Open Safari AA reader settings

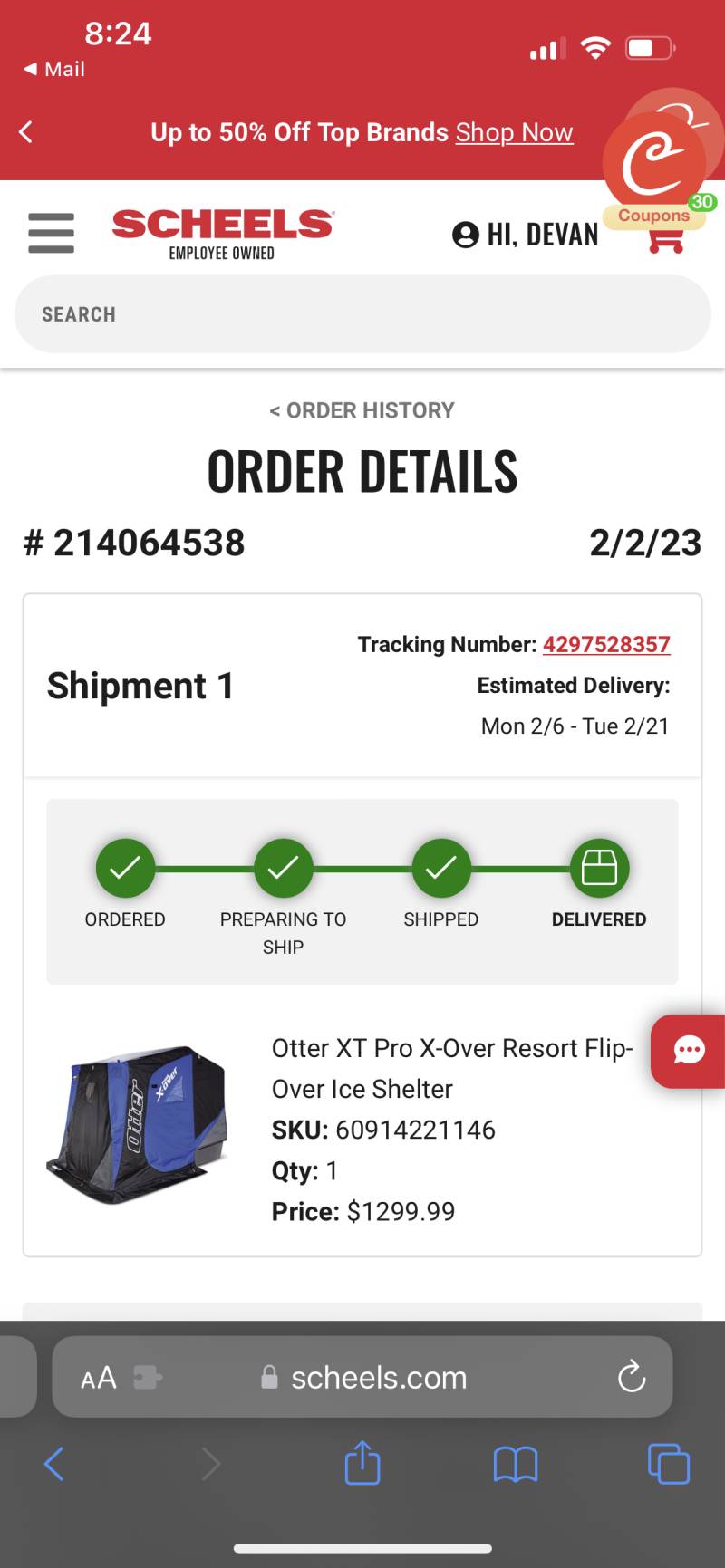click(99, 1378)
